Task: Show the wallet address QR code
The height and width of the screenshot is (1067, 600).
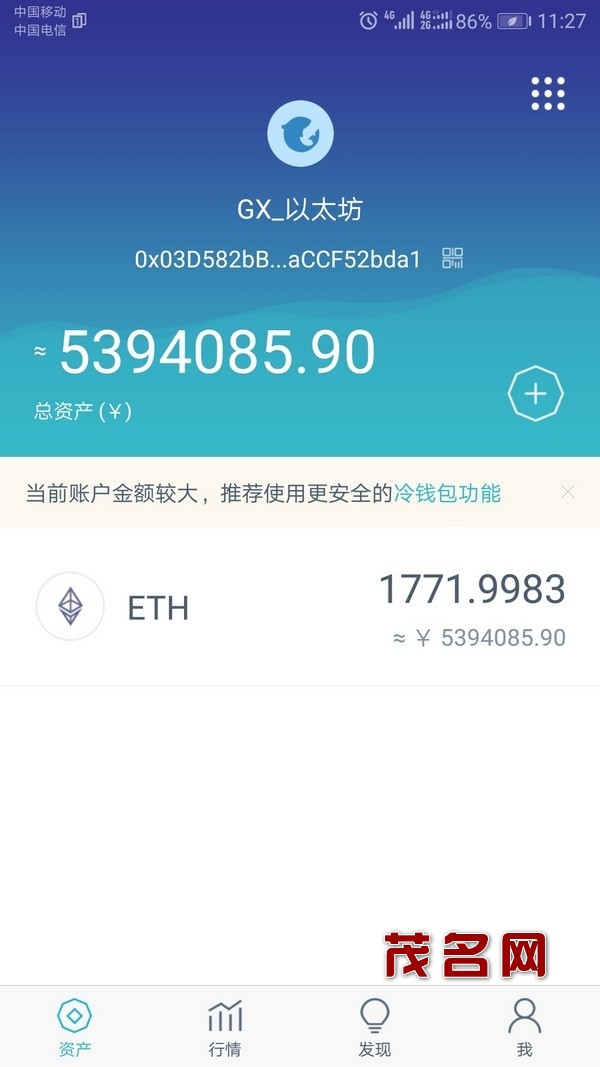Action: (452, 258)
